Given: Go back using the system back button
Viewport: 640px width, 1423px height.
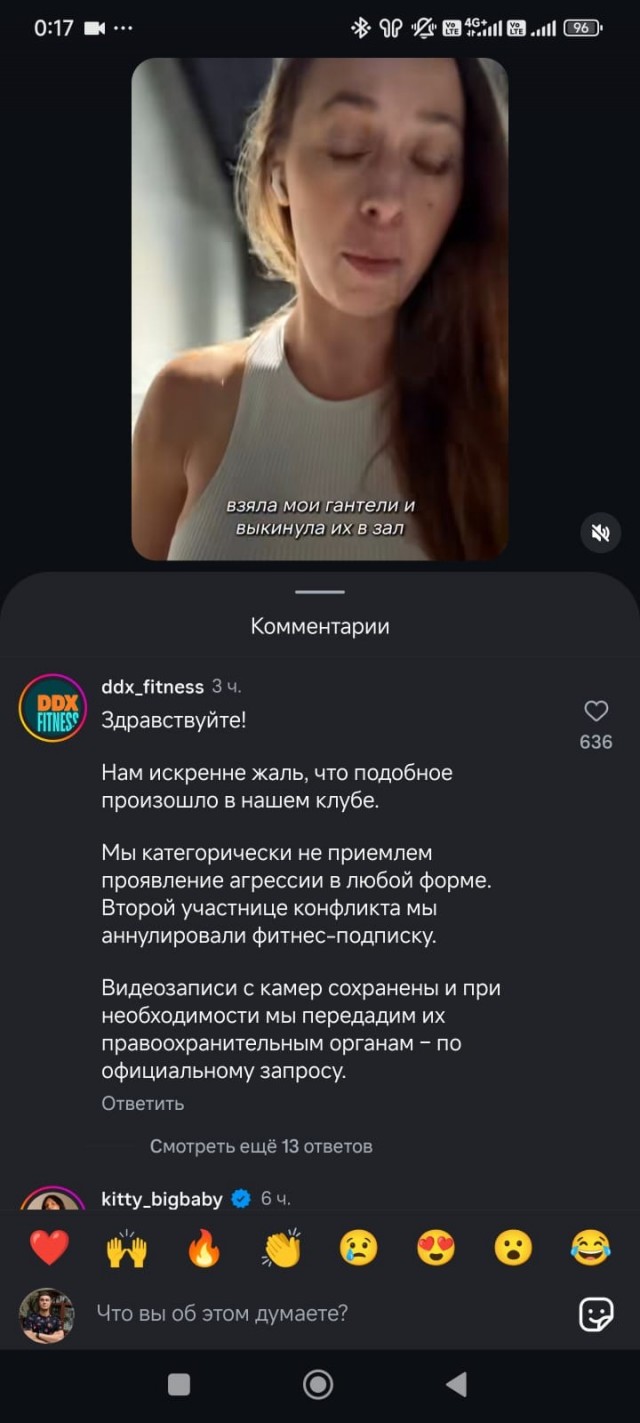Looking at the screenshot, I should click(456, 1384).
